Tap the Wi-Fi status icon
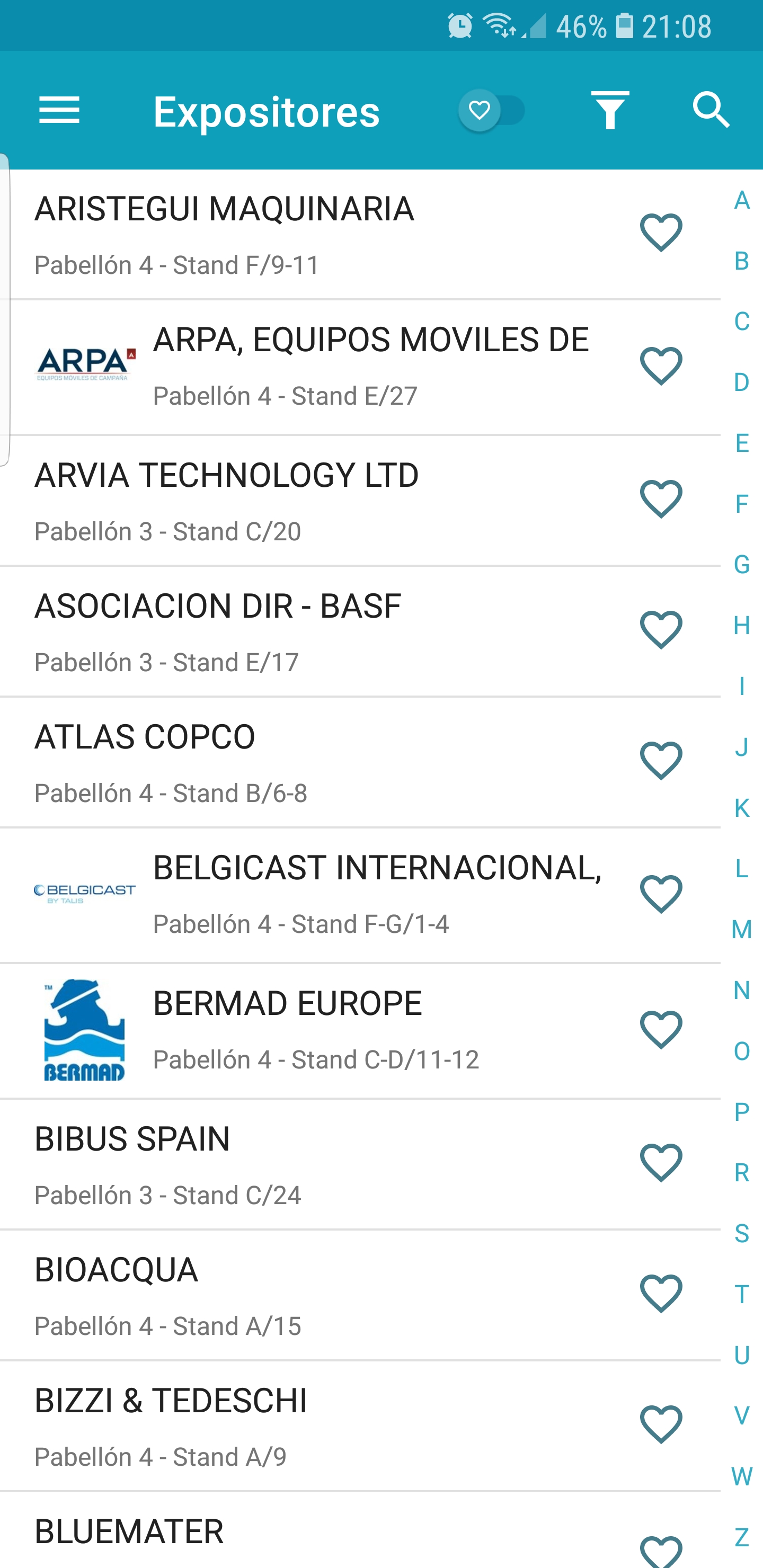763x1568 pixels. [498, 25]
